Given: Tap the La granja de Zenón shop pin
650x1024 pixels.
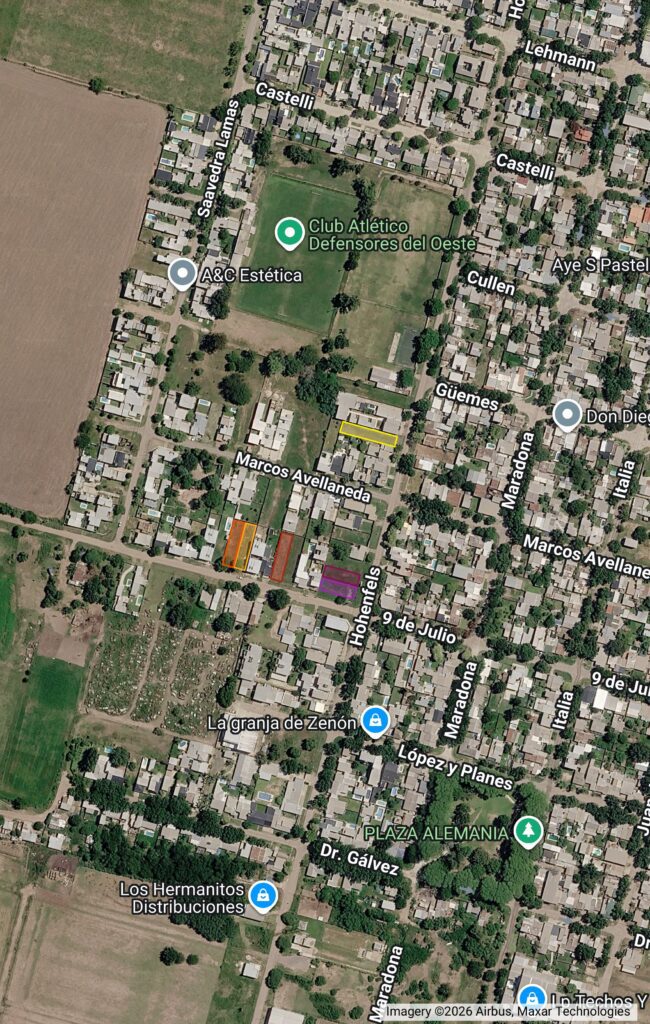Looking at the screenshot, I should (x=376, y=722).
